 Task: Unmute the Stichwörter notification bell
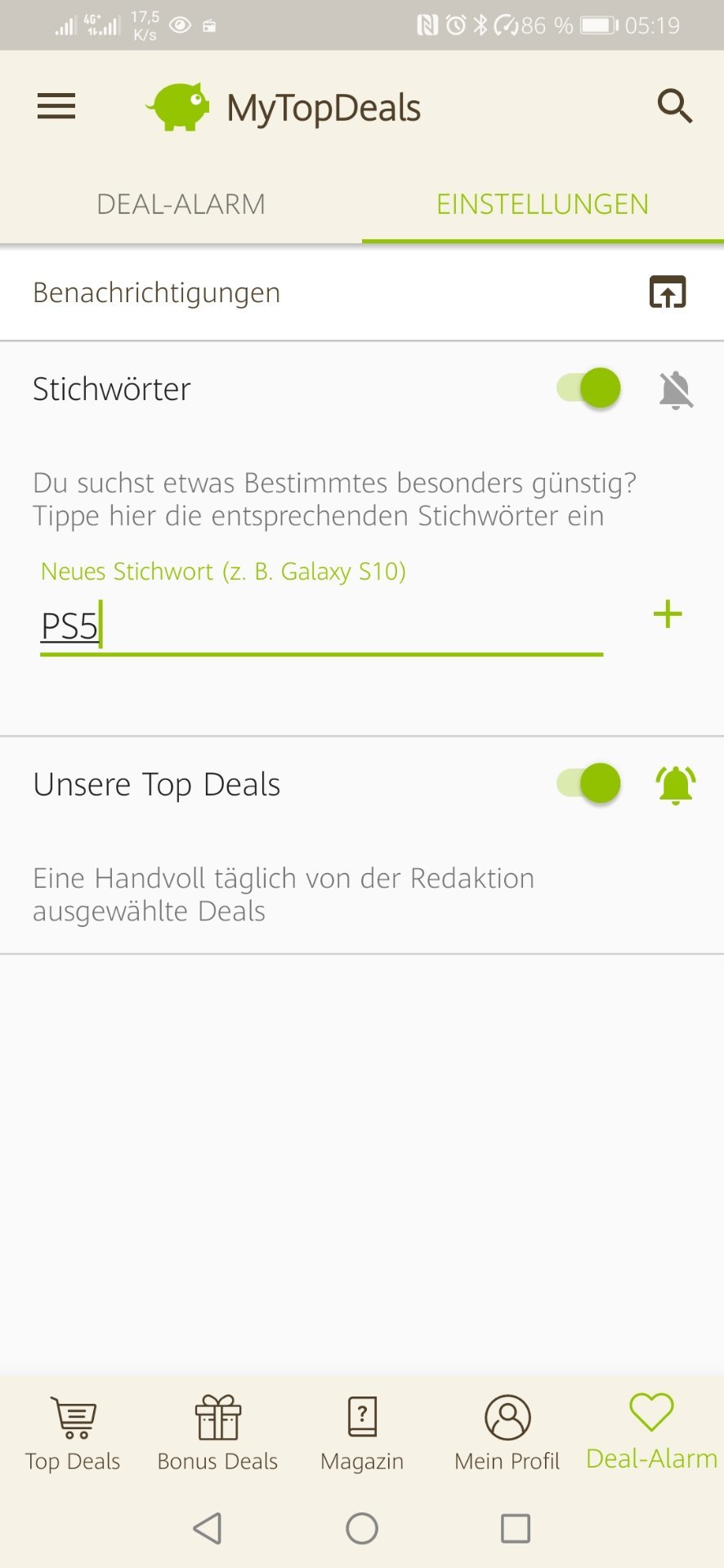click(676, 390)
